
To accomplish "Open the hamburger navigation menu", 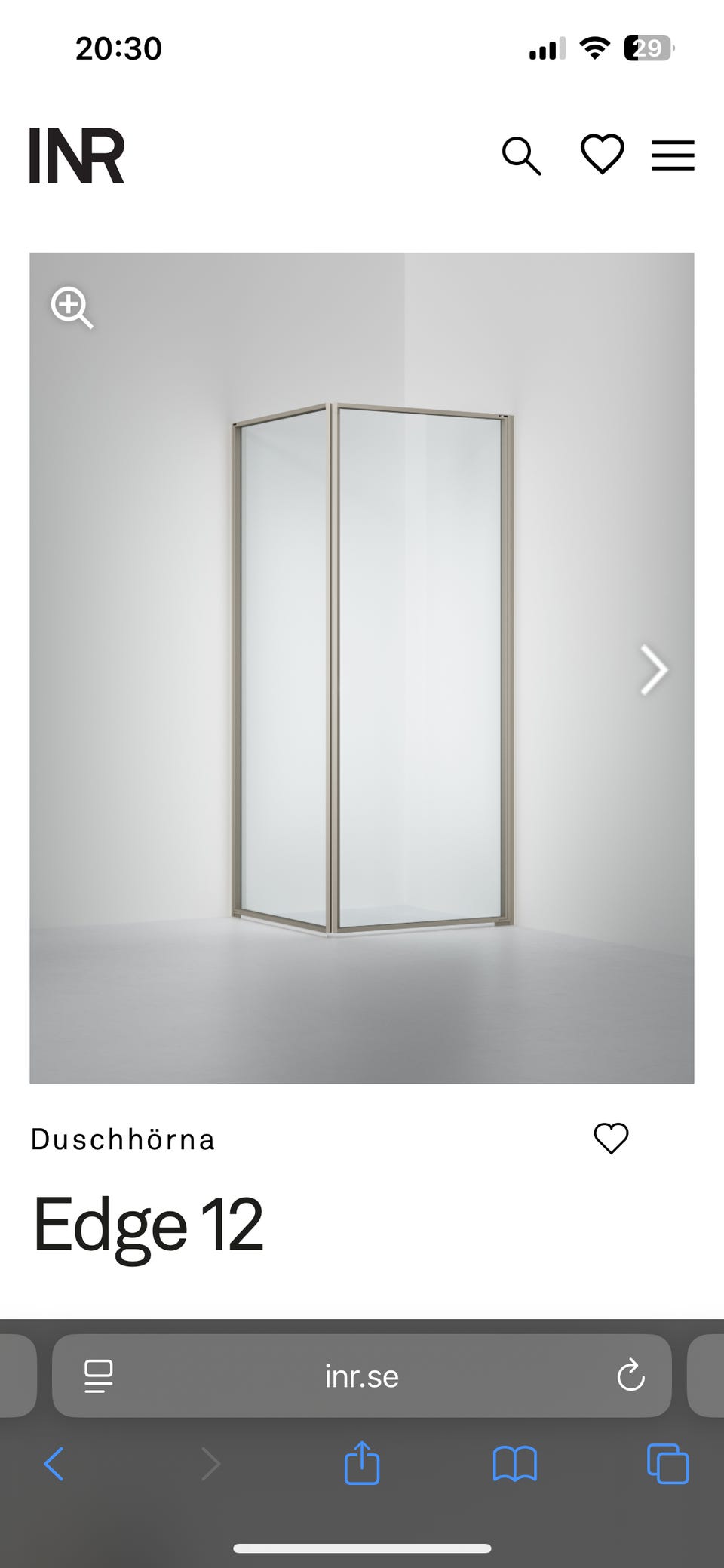I will tap(672, 156).
